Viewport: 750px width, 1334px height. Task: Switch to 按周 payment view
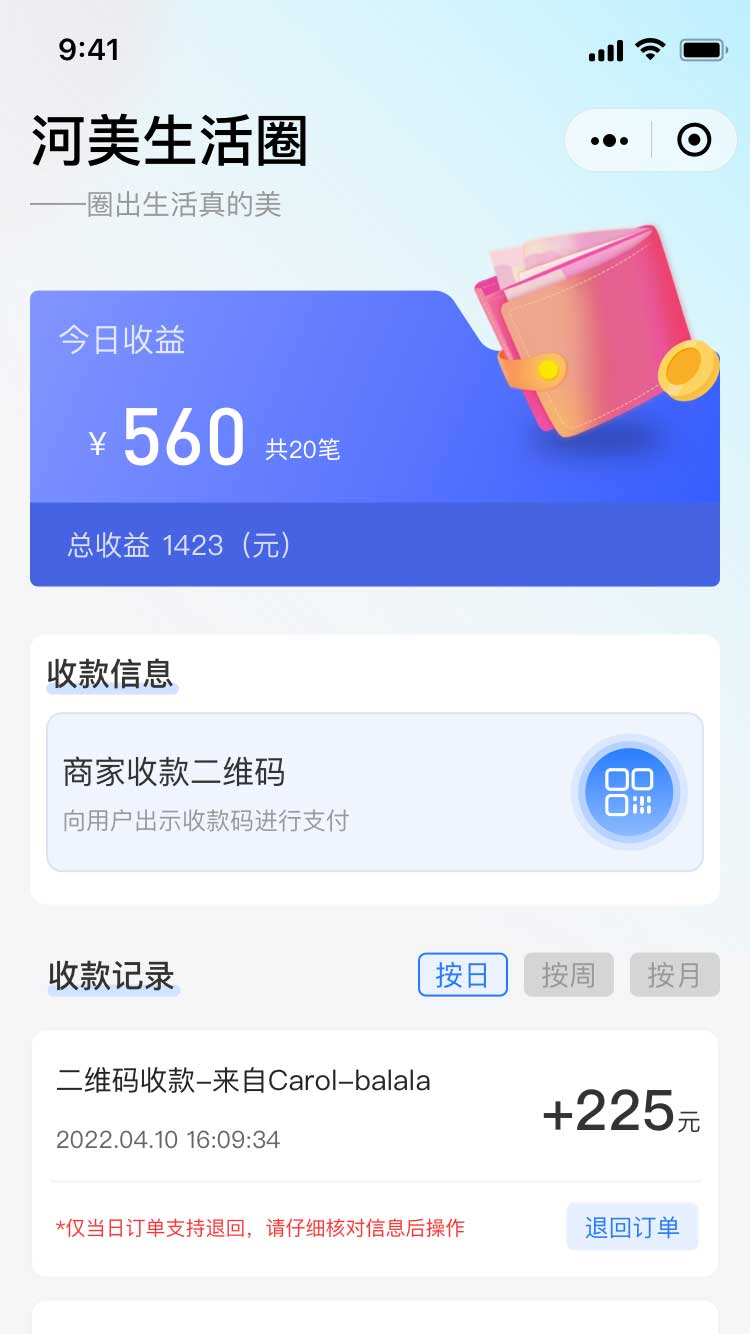568,975
